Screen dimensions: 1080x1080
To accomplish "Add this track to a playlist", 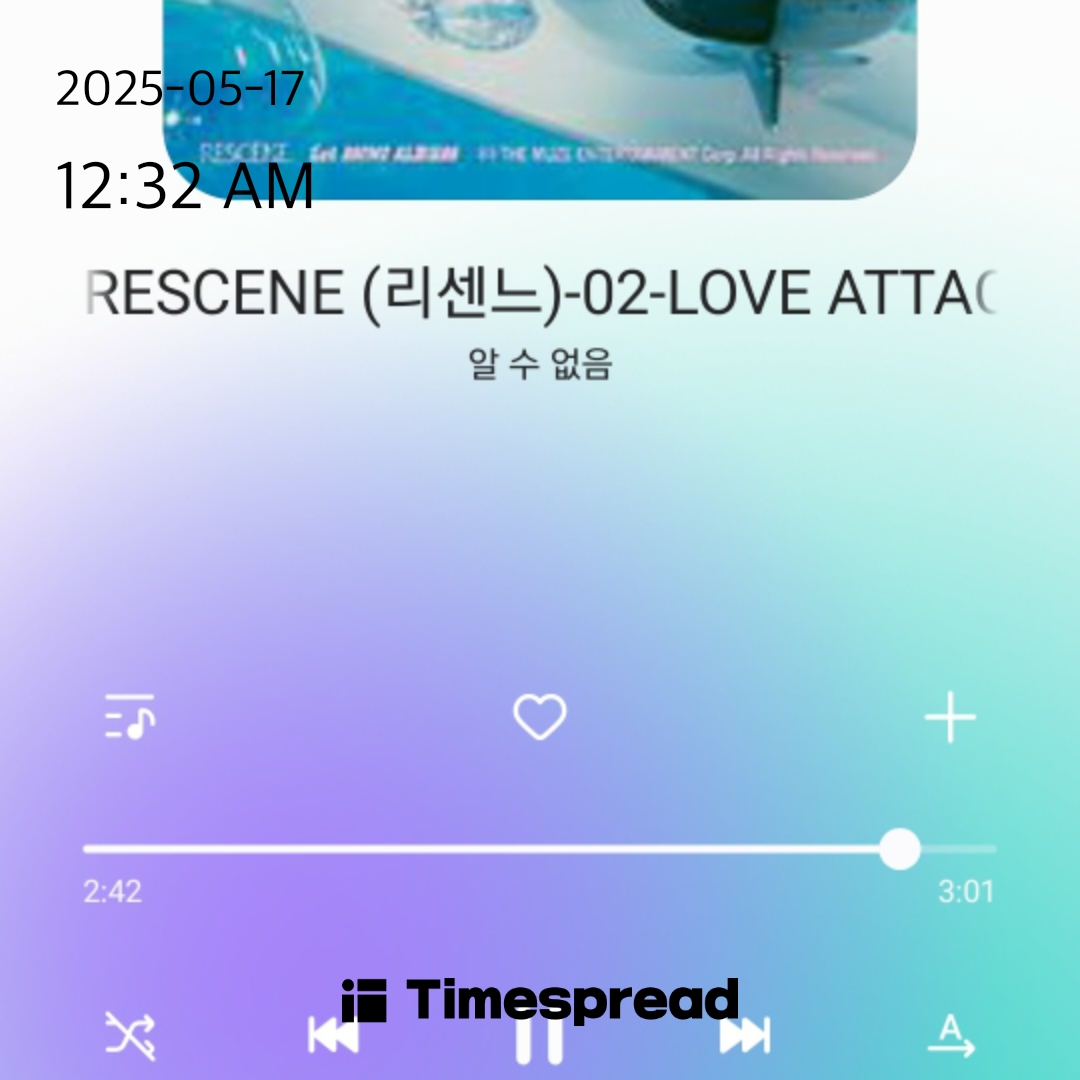I will (x=949, y=717).
